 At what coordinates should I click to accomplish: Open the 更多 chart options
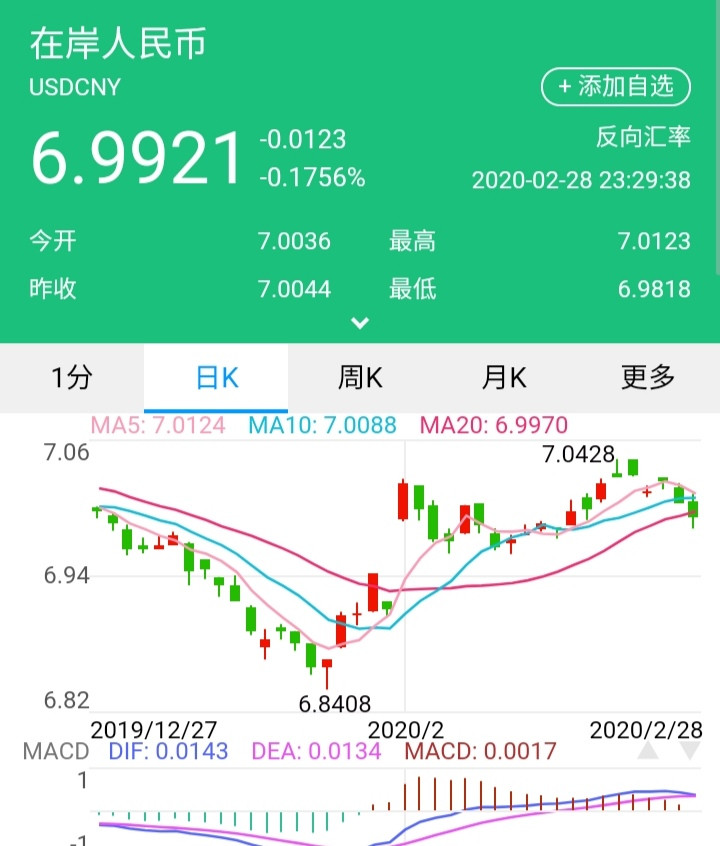pos(648,378)
